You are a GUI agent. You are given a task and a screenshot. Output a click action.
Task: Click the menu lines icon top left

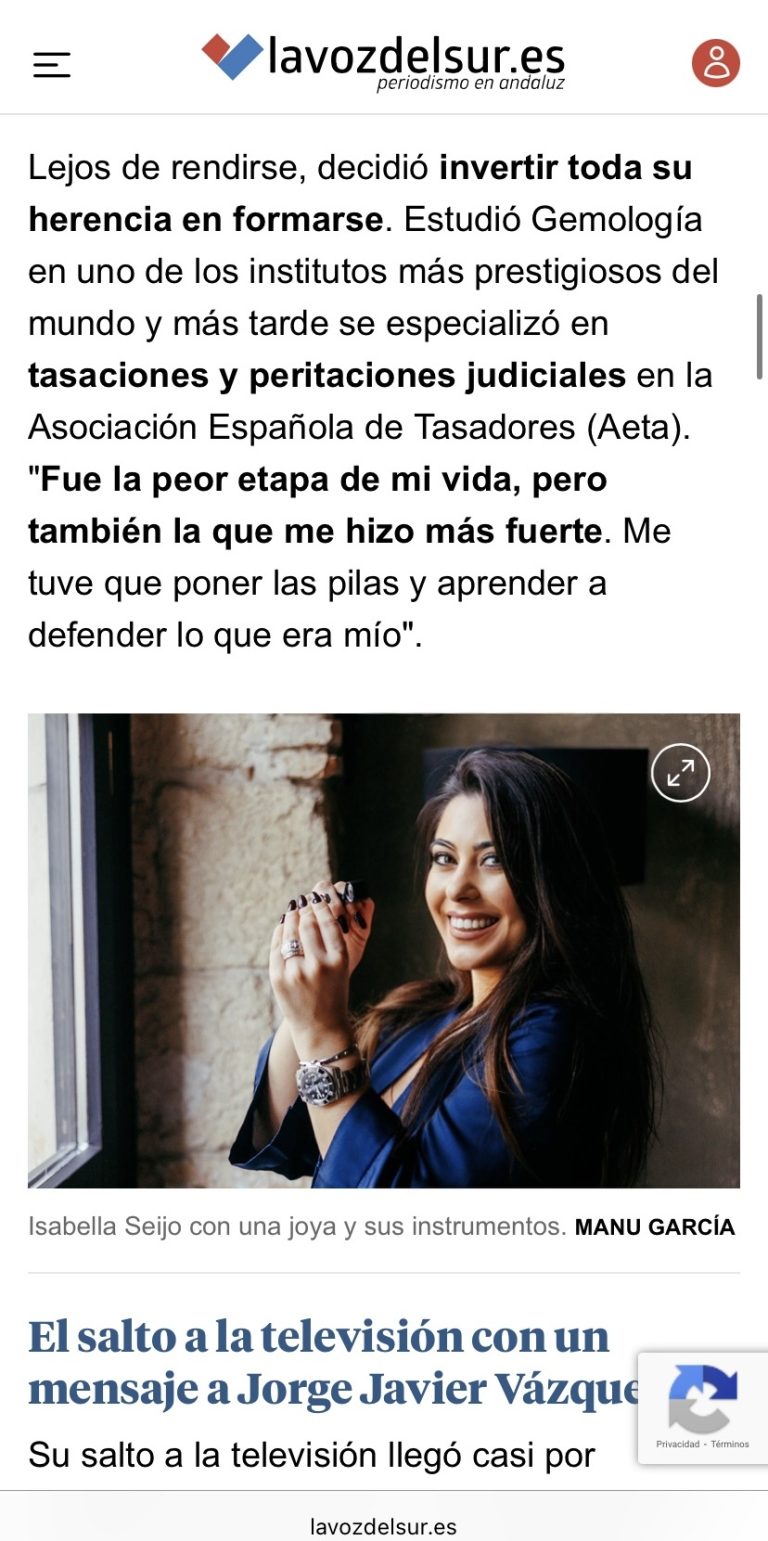pos(50,63)
